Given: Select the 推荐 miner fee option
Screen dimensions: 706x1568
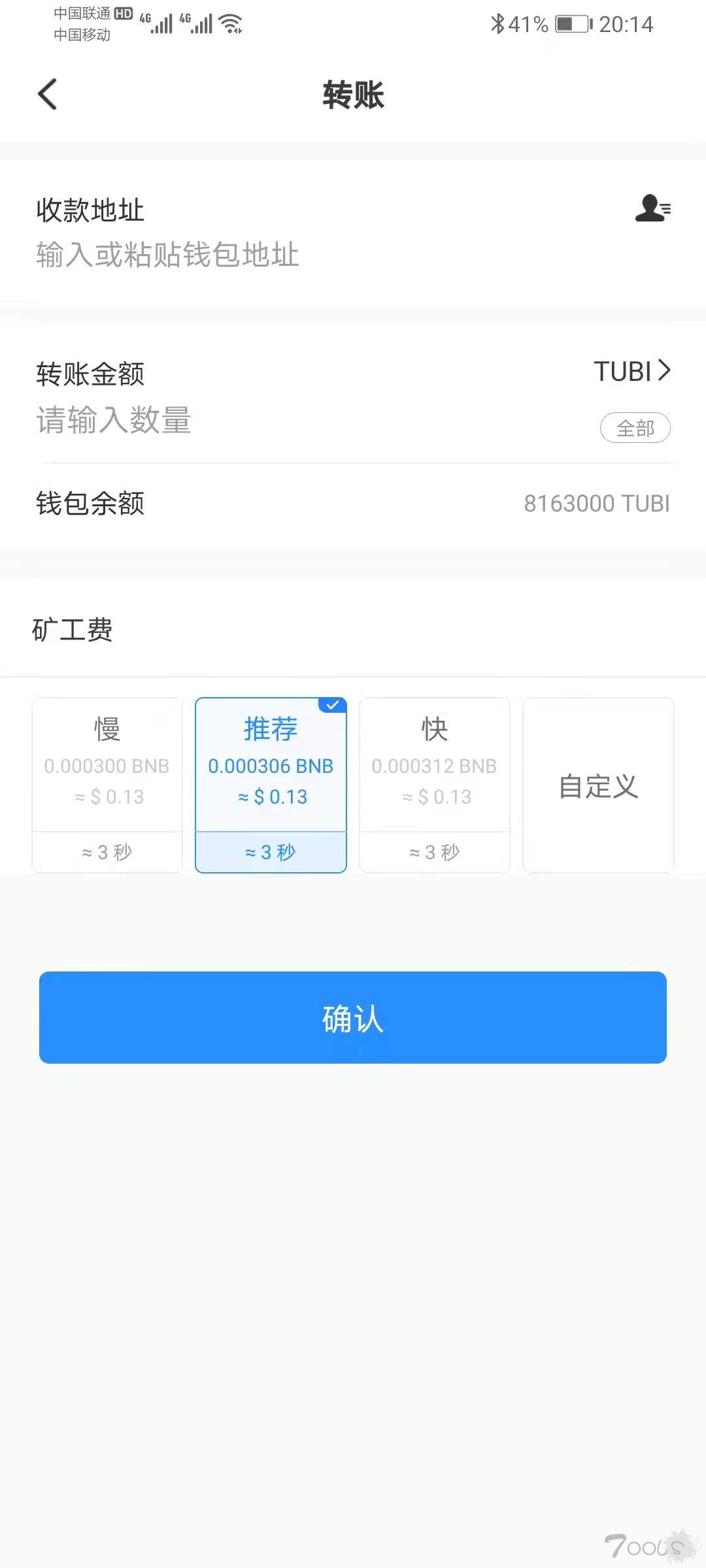Looking at the screenshot, I should pyautogui.click(x=271, y=785).
